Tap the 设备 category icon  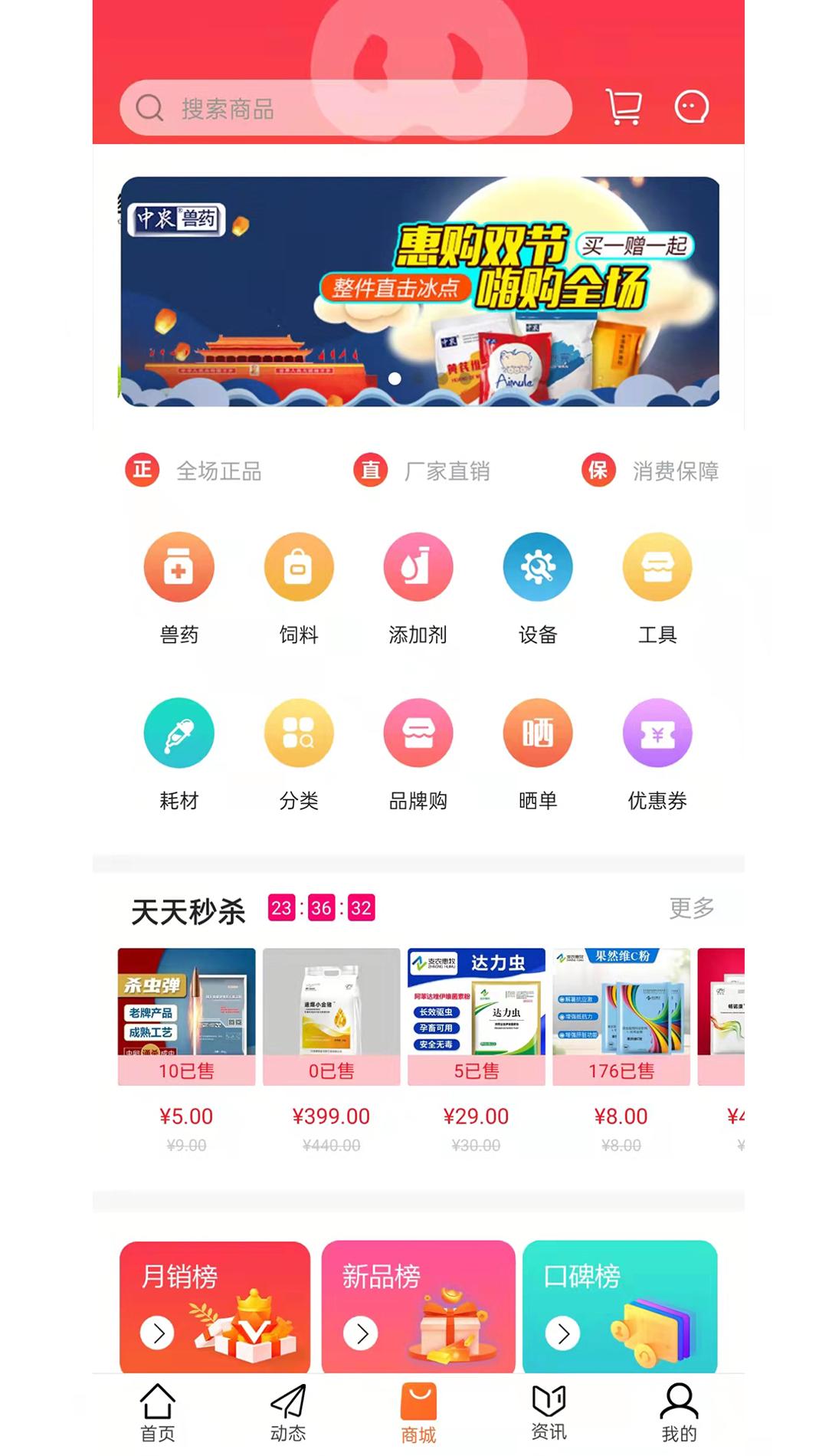(x=536, y=567)
